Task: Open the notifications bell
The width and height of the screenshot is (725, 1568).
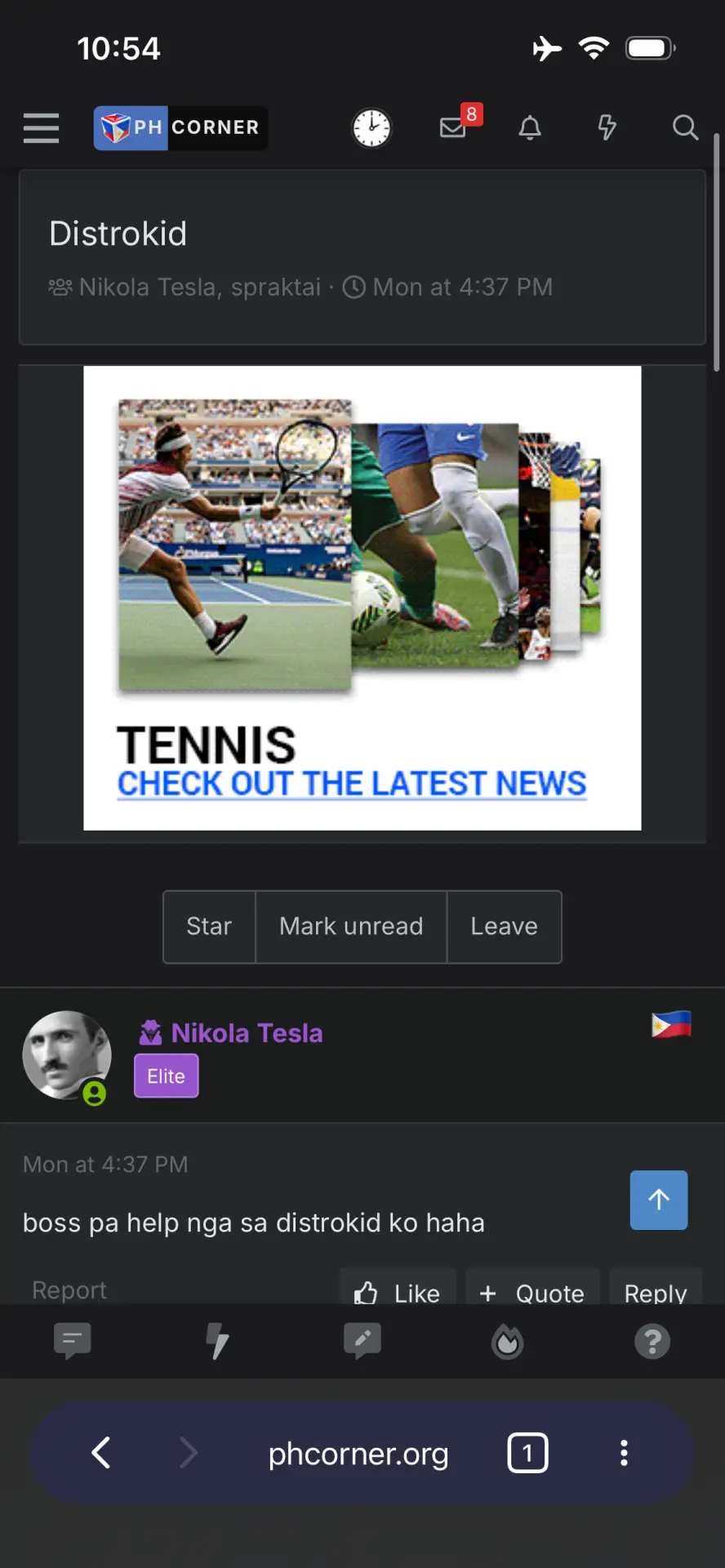Action: [530, 127]
